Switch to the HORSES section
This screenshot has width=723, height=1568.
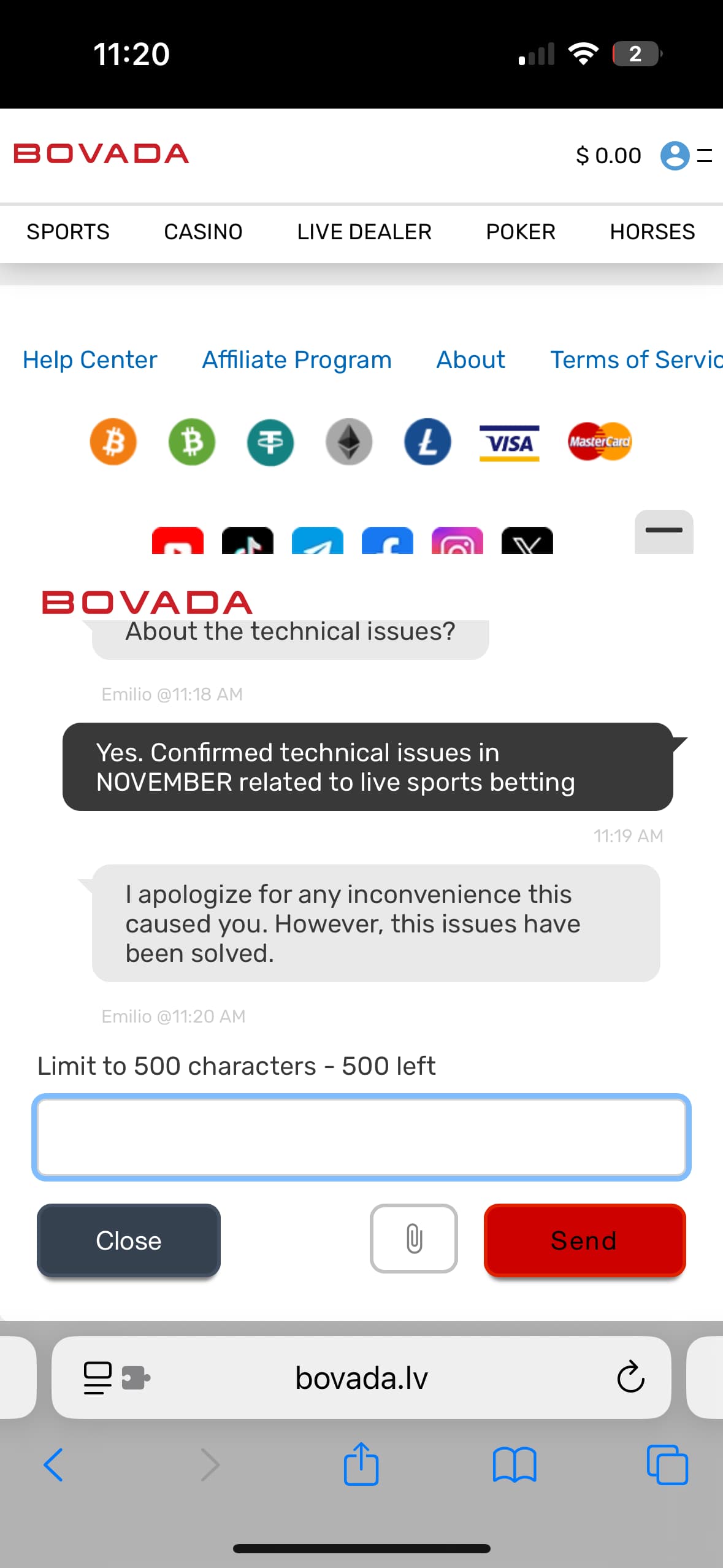(x=652, y=232)
